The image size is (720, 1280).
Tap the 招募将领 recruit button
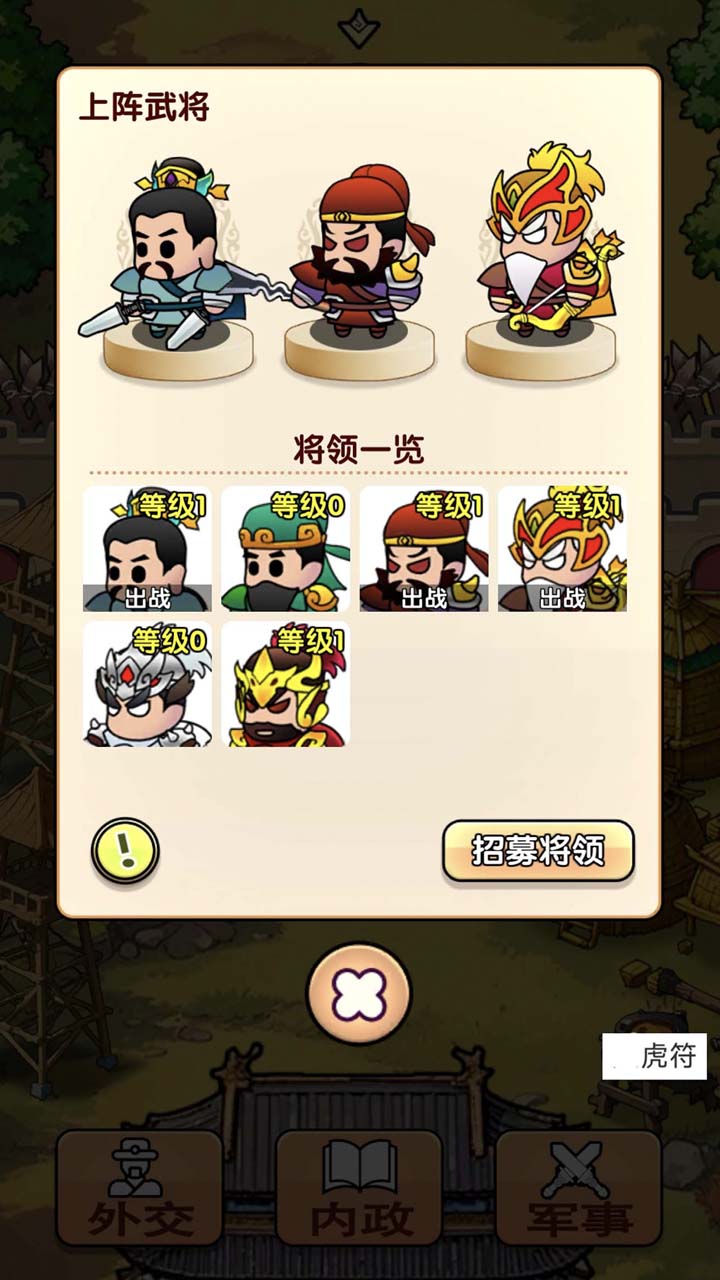click(x=538, y=851)
